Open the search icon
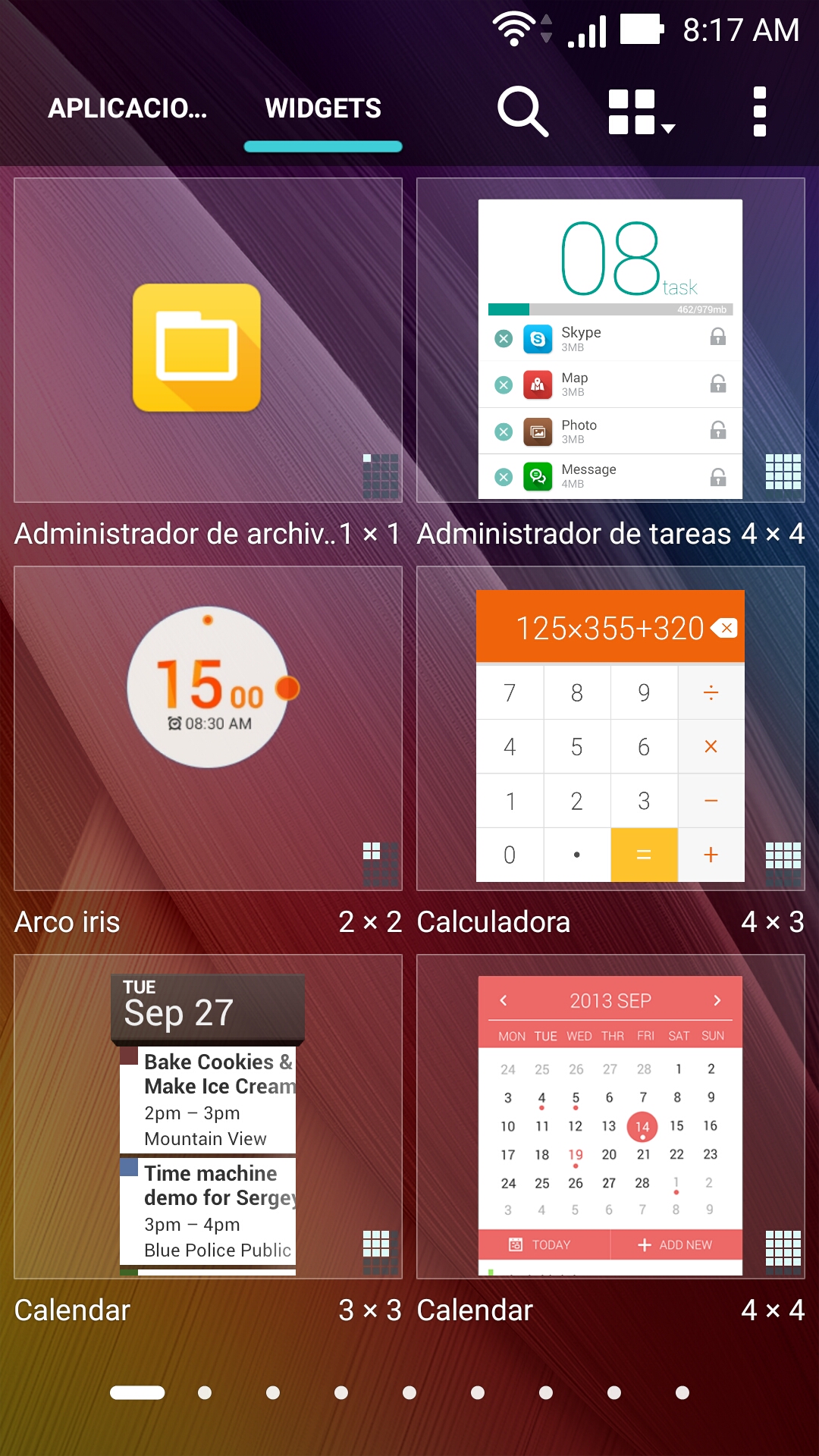This screenshot has height=1456, width=819. coord(522,111)
